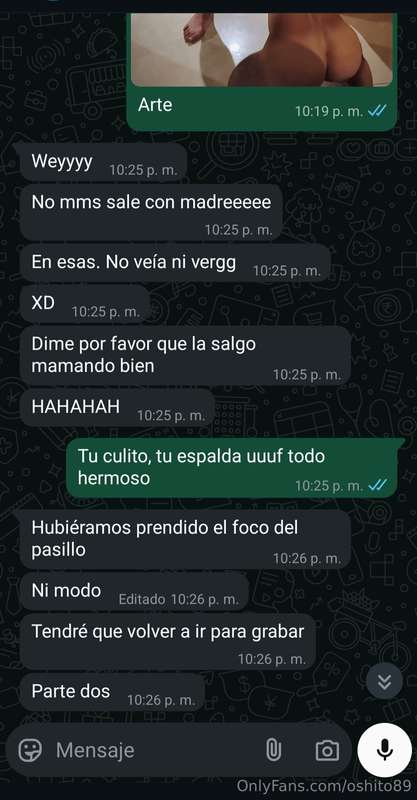Open the emoji sticker picker
This screenshot has height=800, width=417.
[30, 750]
